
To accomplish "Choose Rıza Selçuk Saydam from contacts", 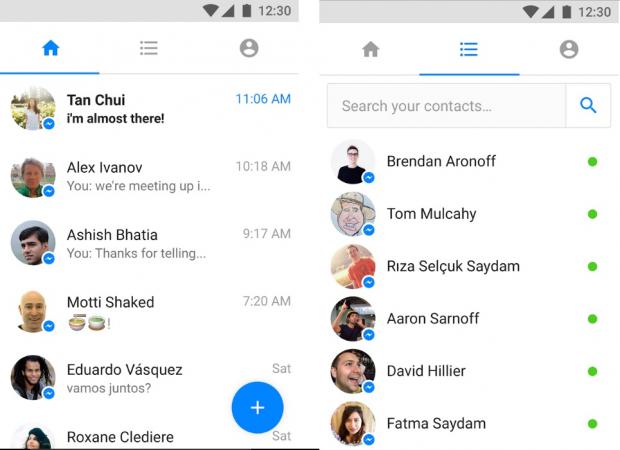I will [453, 266].
